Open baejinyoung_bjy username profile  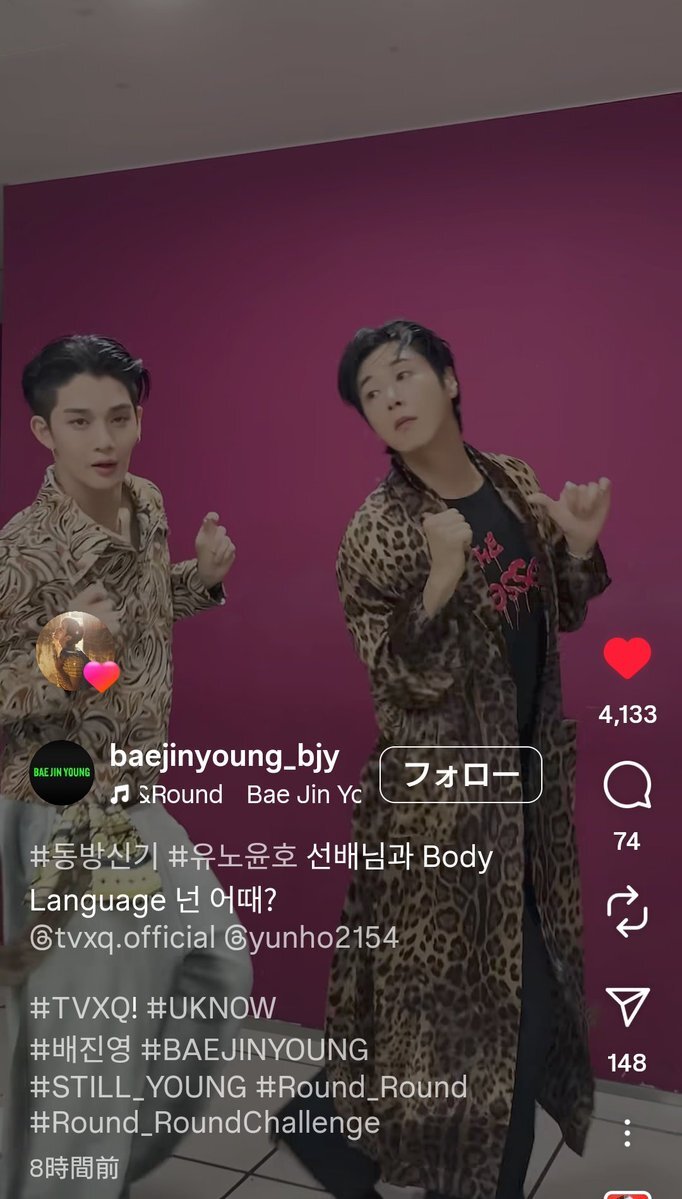(x=225, y=756)
